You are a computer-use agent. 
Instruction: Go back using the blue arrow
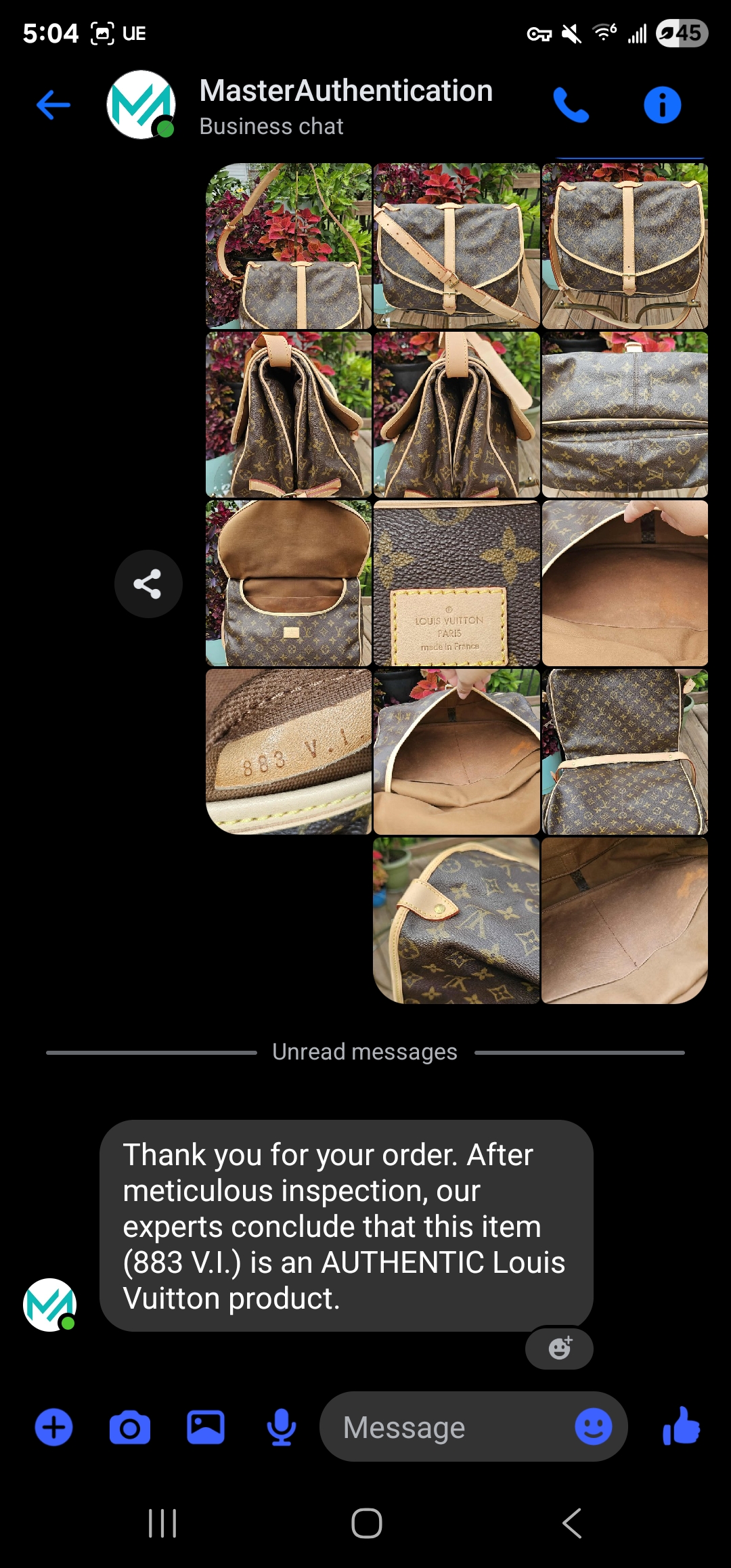[53, 105]
